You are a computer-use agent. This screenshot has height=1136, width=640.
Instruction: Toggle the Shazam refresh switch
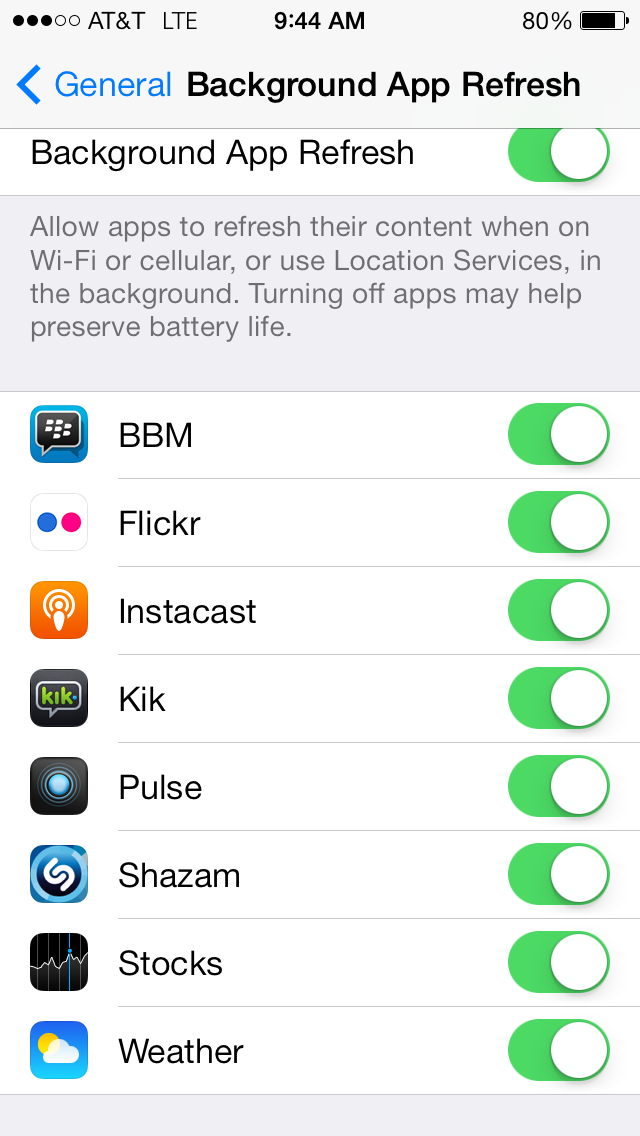559,874
